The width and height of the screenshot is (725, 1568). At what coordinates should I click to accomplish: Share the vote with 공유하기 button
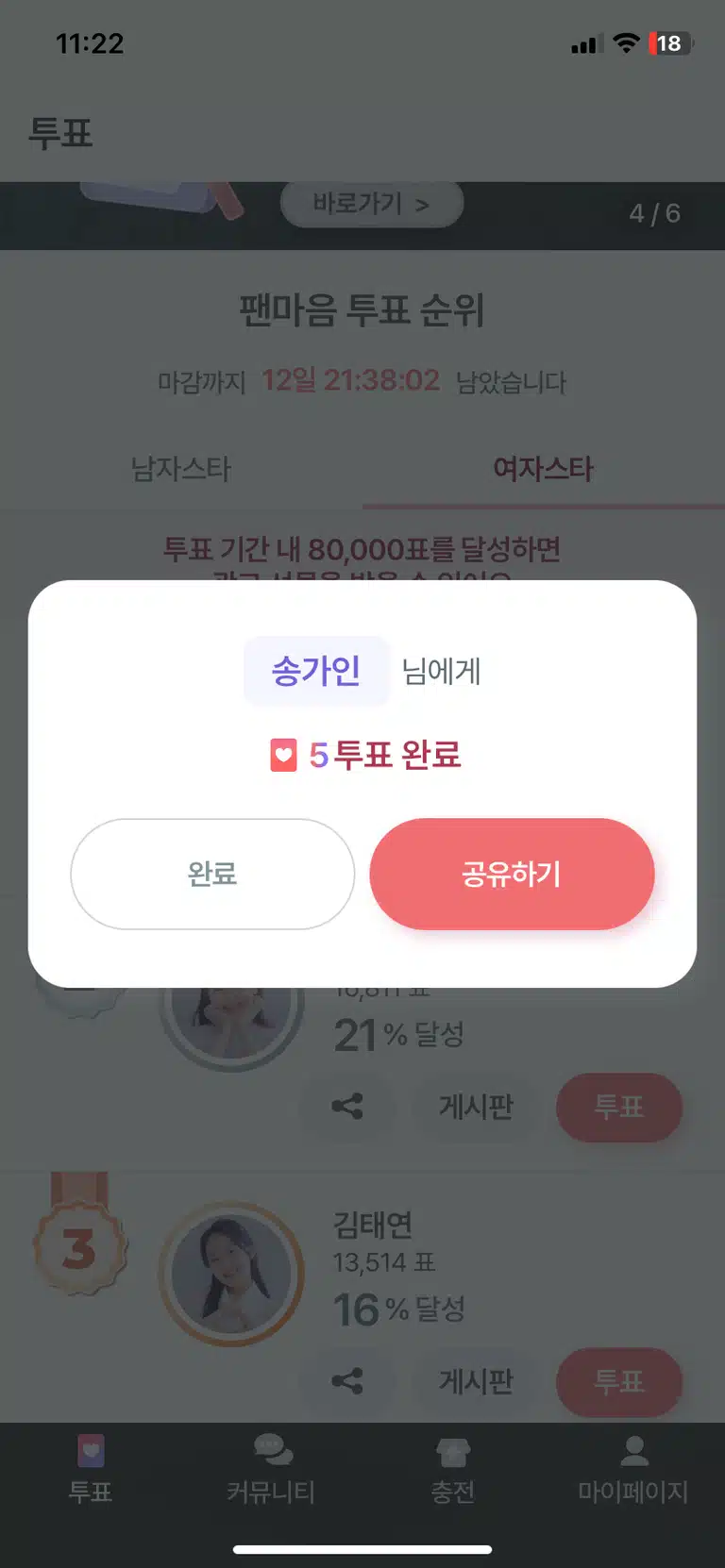512,874
